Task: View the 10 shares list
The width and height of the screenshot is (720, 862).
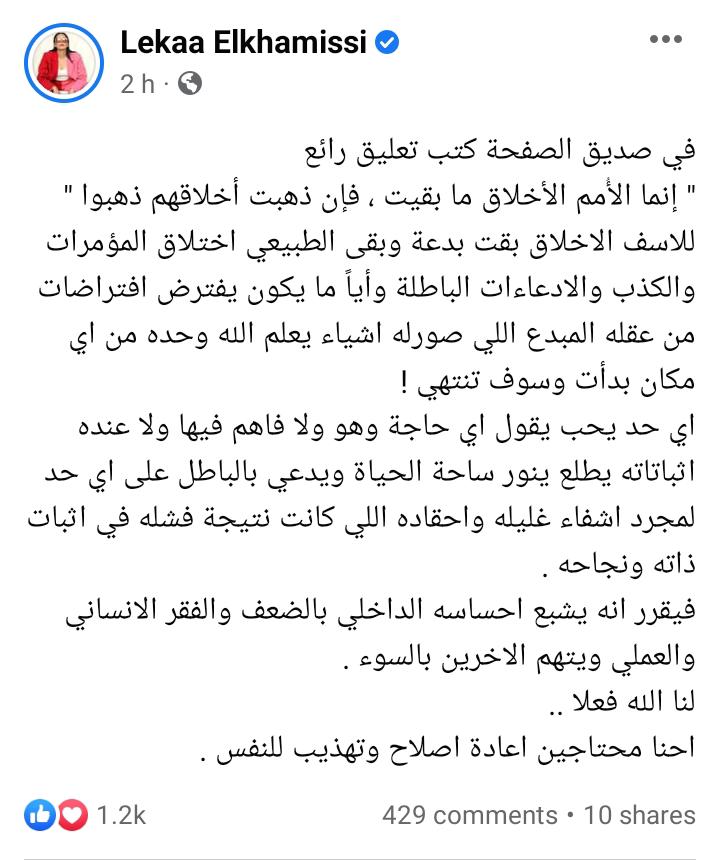Action: (640, 815)
